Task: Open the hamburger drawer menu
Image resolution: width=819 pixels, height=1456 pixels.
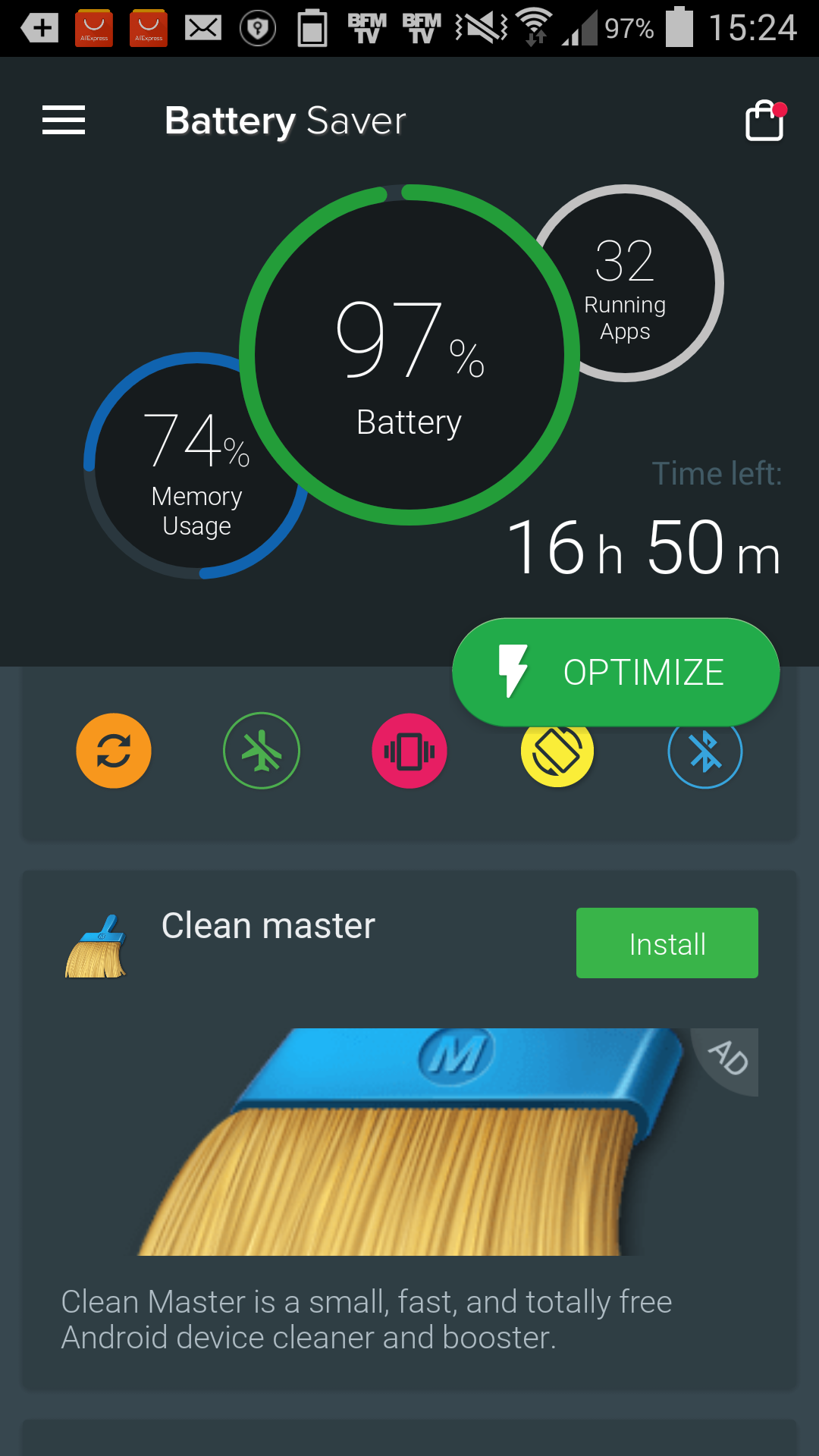Action: coord(64,121)
